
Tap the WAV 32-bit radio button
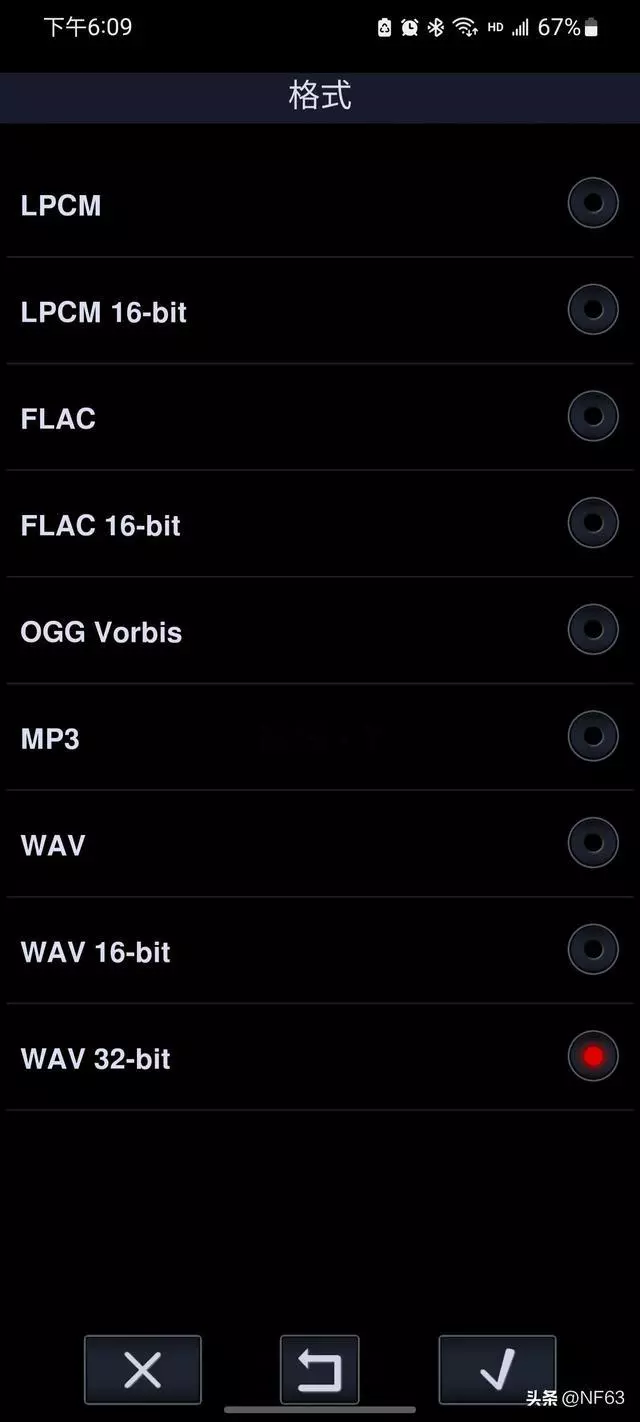pos(593,1056)
